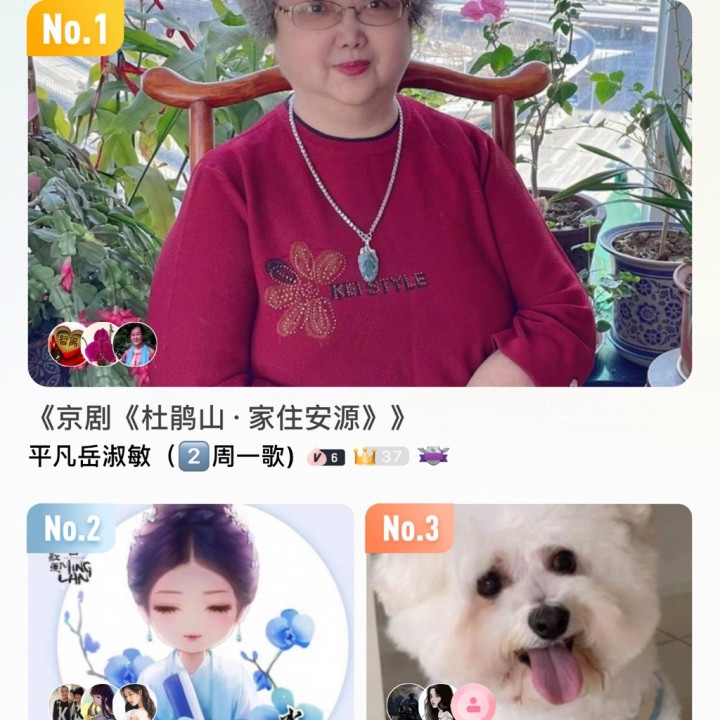View the supporter avatars on No.1 card
The width and height of the screenshot is (720, 720).
click(103, 344)
